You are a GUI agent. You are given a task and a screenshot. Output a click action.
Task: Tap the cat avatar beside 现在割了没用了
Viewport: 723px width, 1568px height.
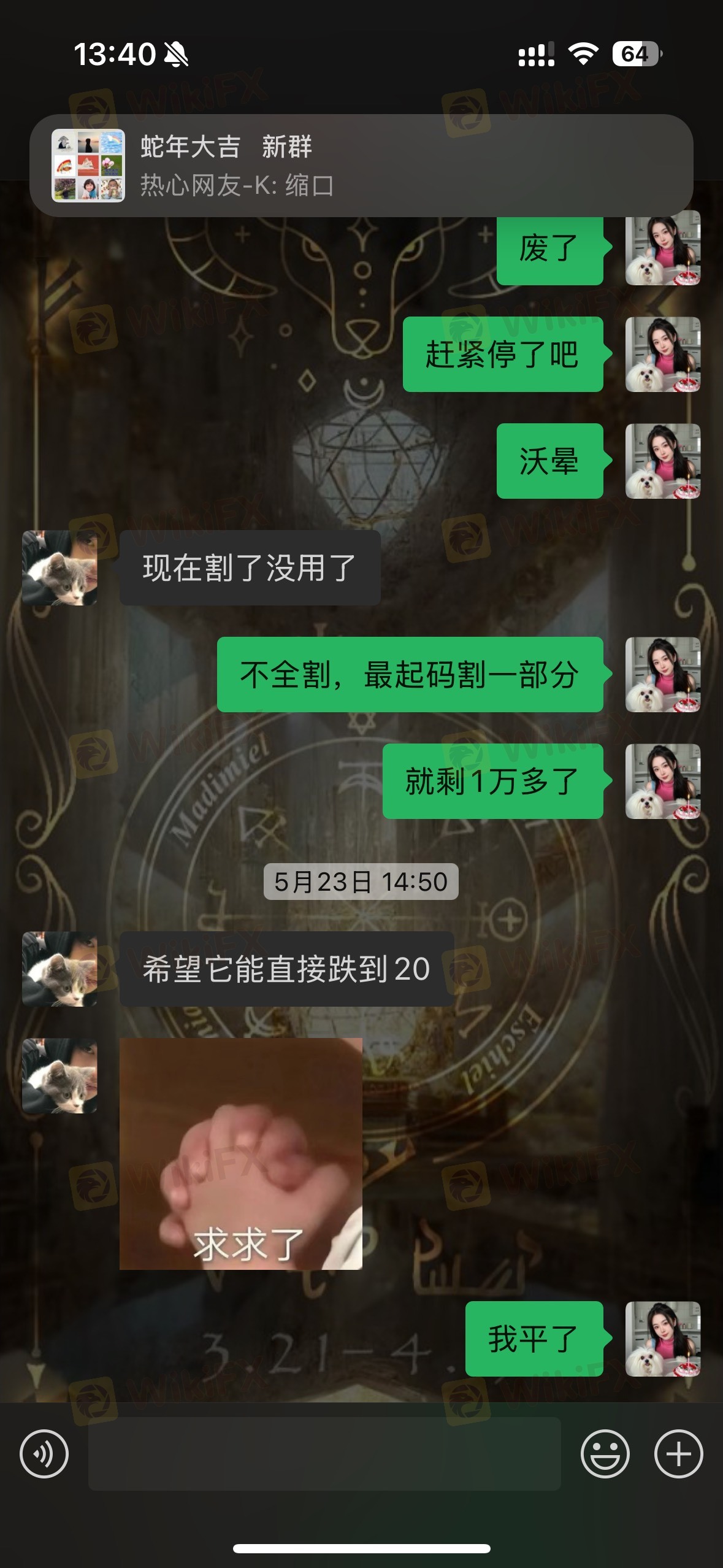tap(59, 568)
